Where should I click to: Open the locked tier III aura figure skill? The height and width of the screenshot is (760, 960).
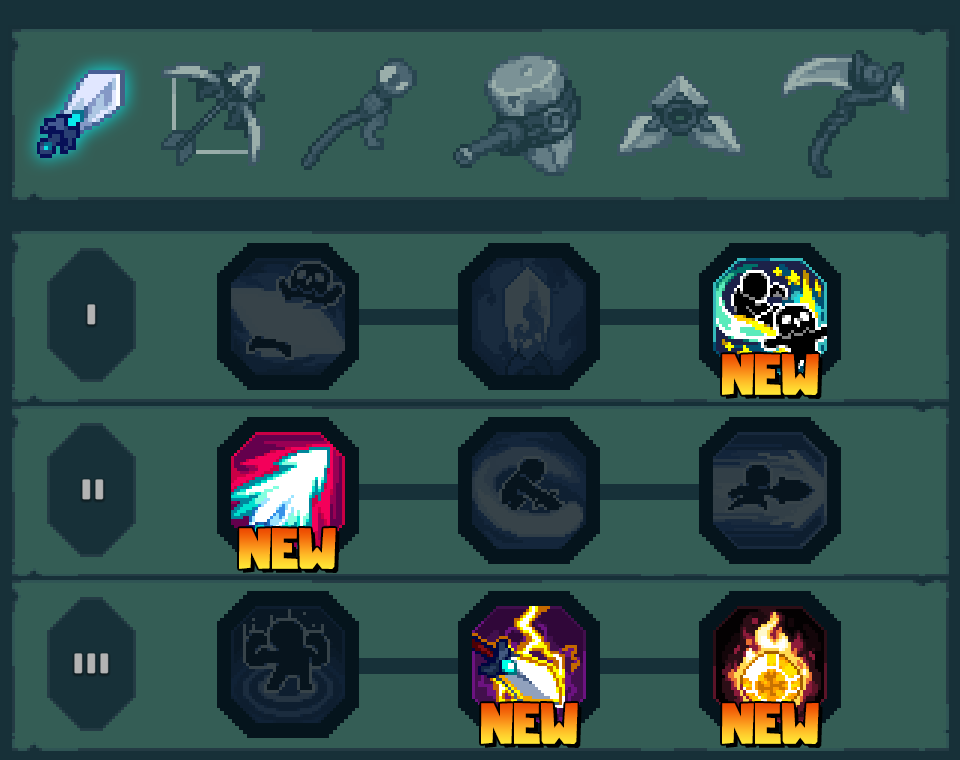tap(288, 664)
